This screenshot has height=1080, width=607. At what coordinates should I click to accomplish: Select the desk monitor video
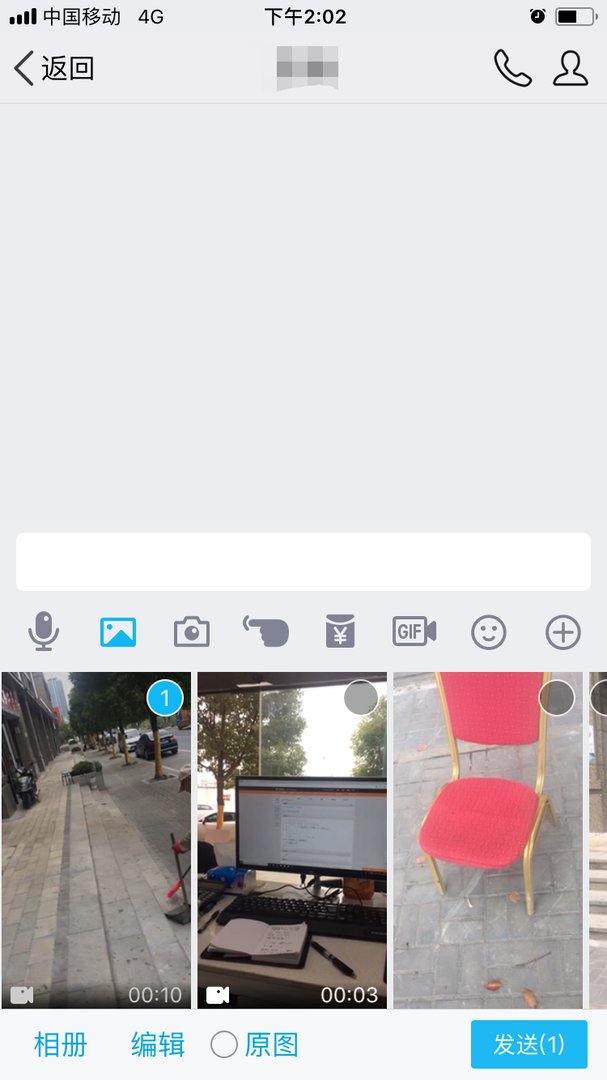pyautogui.click(x=361, y=698)
